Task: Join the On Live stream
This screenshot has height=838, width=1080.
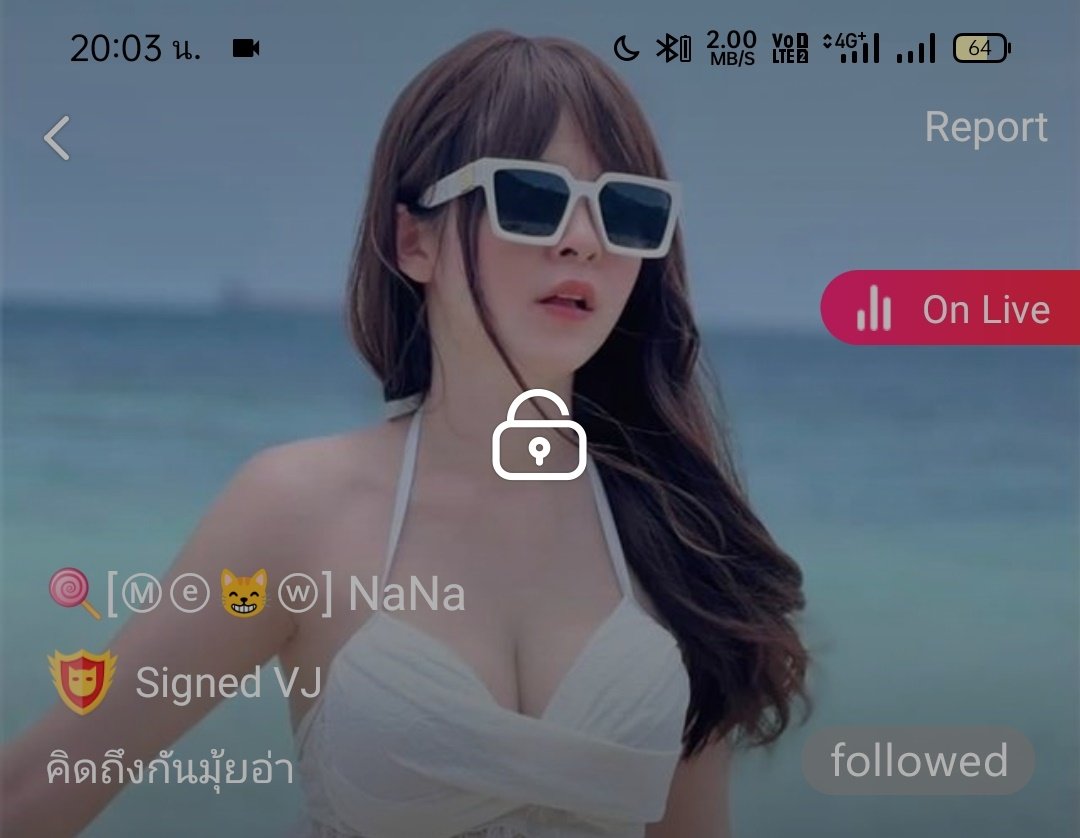Action: pyautogui.click(x=952, y=309)
